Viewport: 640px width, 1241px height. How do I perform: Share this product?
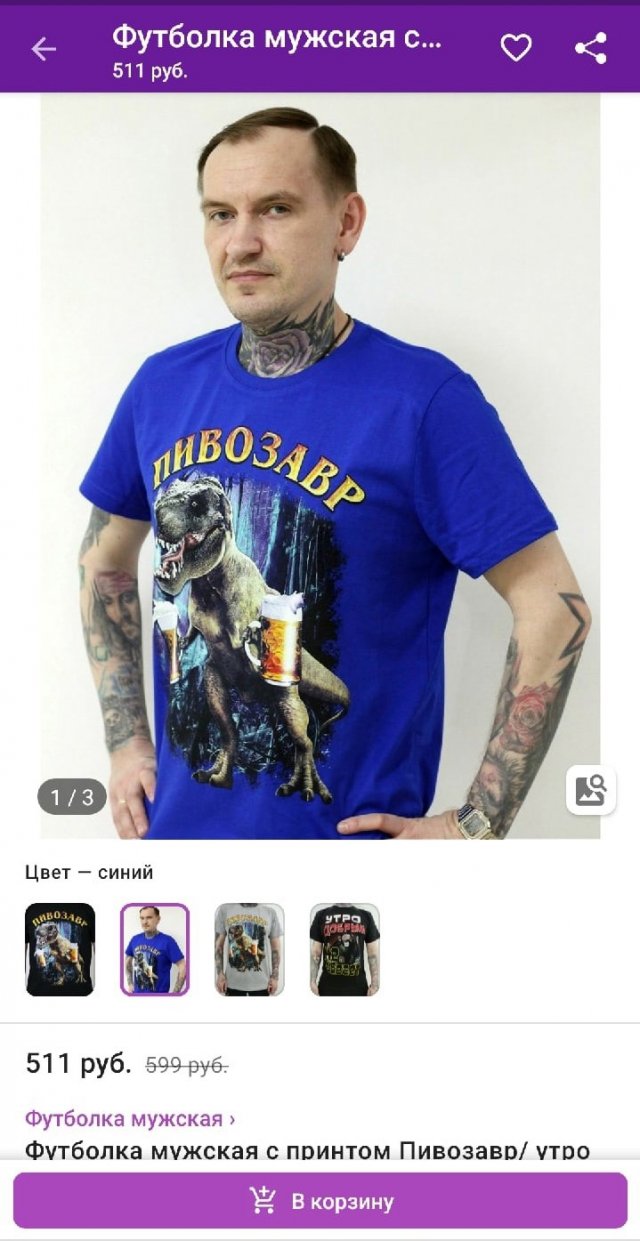pyautogui.click(x=591, y=48)
